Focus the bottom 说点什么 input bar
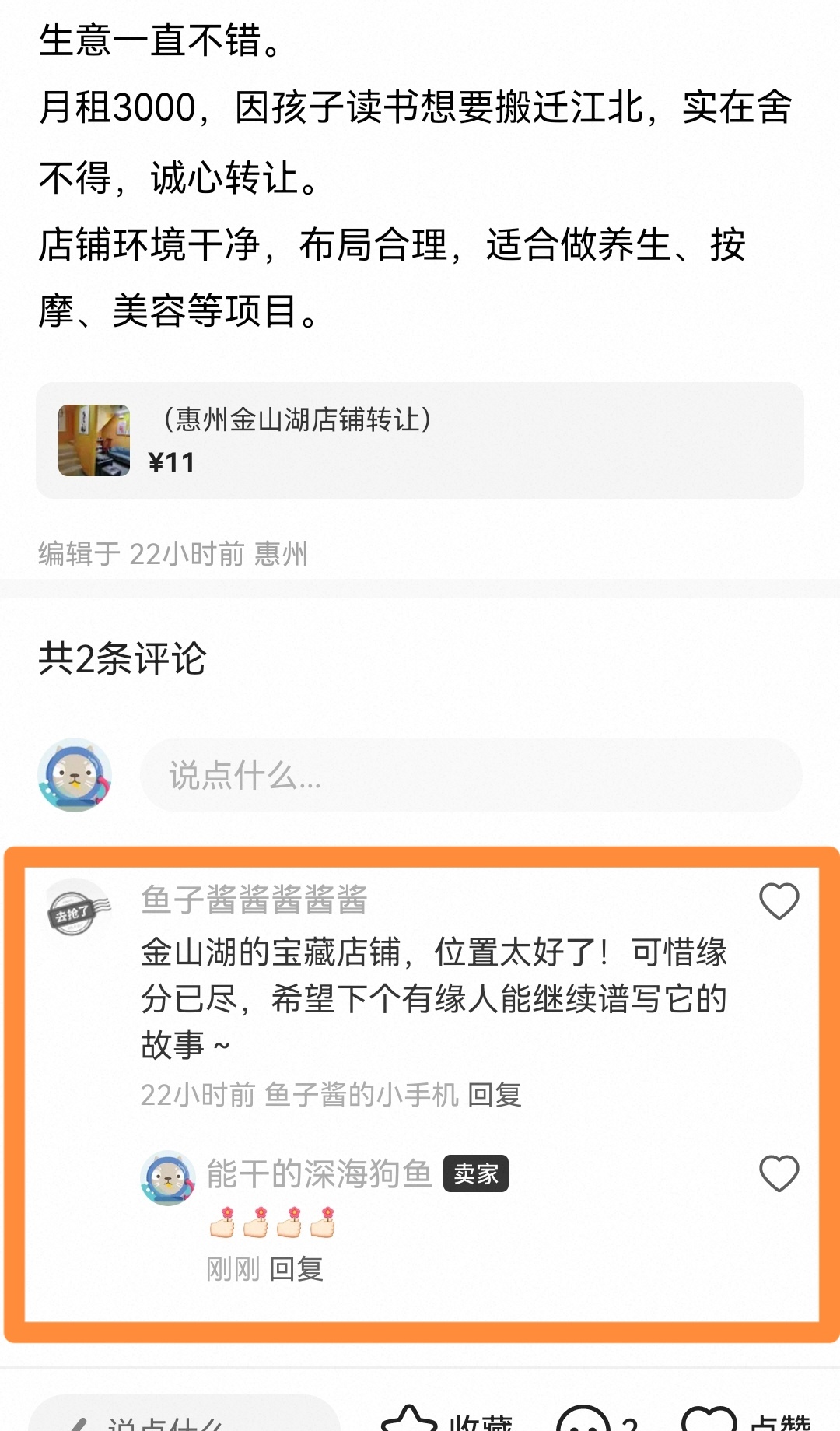Screen dimensions: 840x1431 pyautogui.click(x=184, y=1420)
